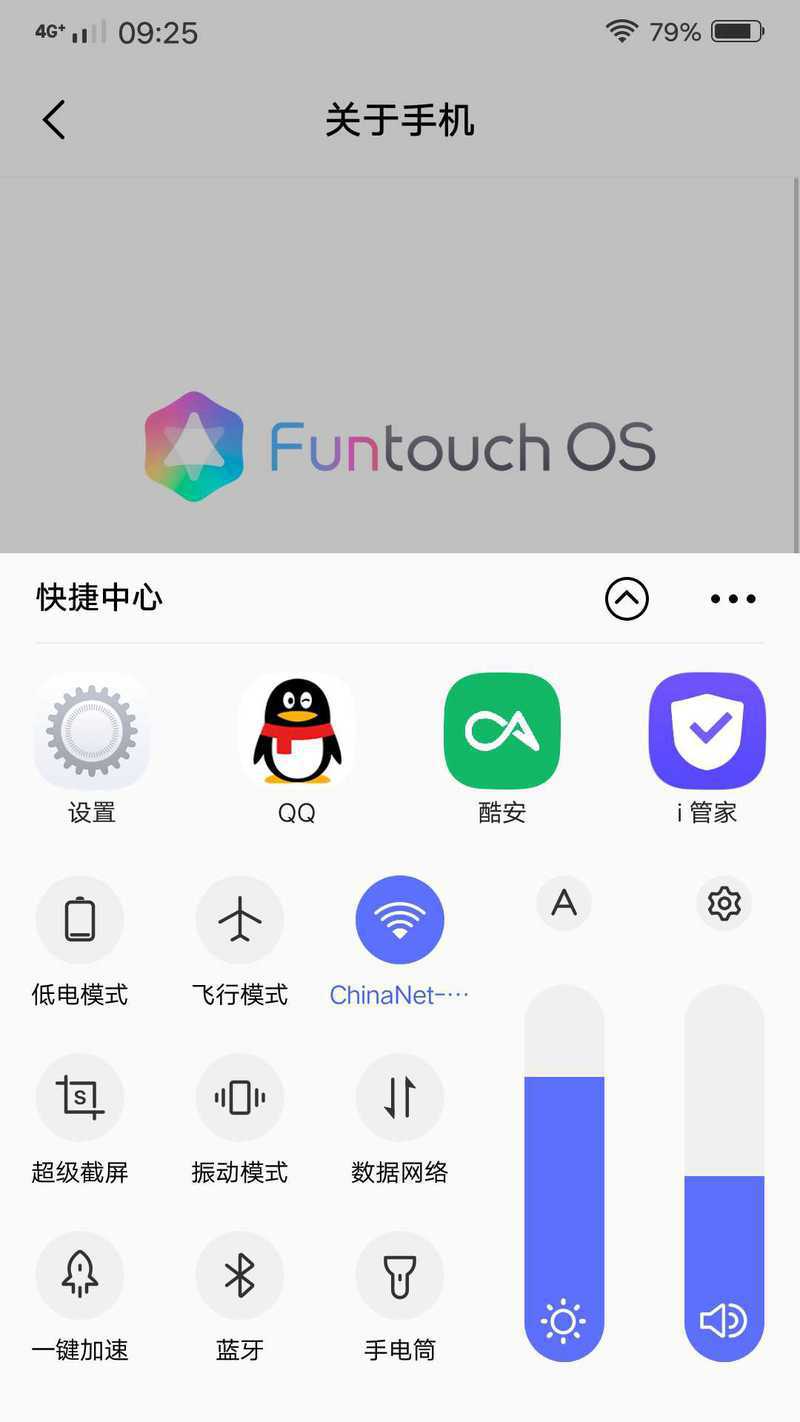The height and width of the screenshot is (1422, 800).
Task: Go back from 关于手机 page
Action: (x=54, y=120)
